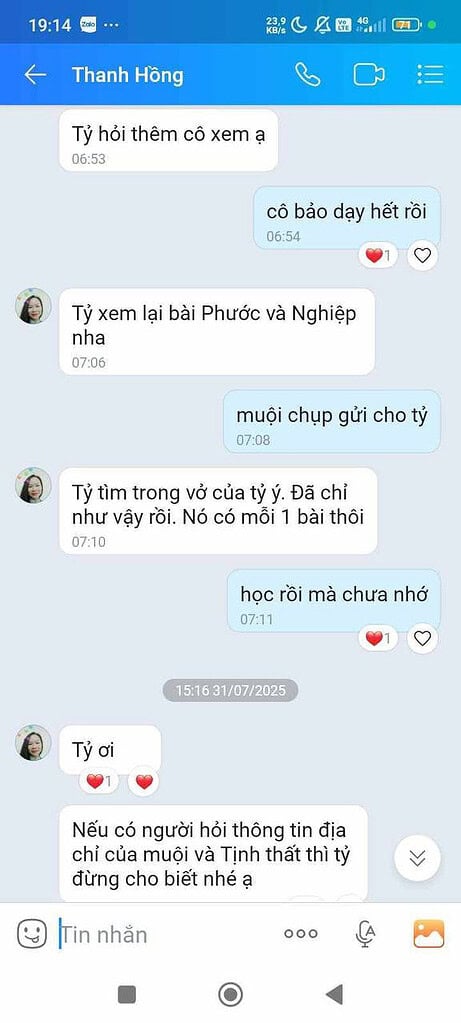This screenshot has width=461, height=1023.
Task: React with heart to "học rồi mà chưa nhớ"
Action: (x=423, y=638)
